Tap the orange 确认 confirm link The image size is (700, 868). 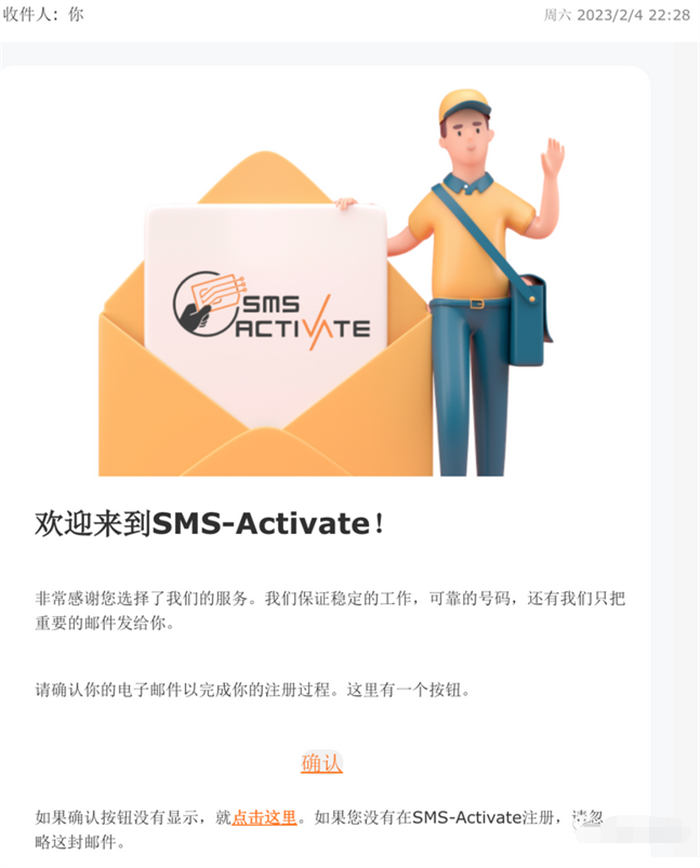point(321,763)
